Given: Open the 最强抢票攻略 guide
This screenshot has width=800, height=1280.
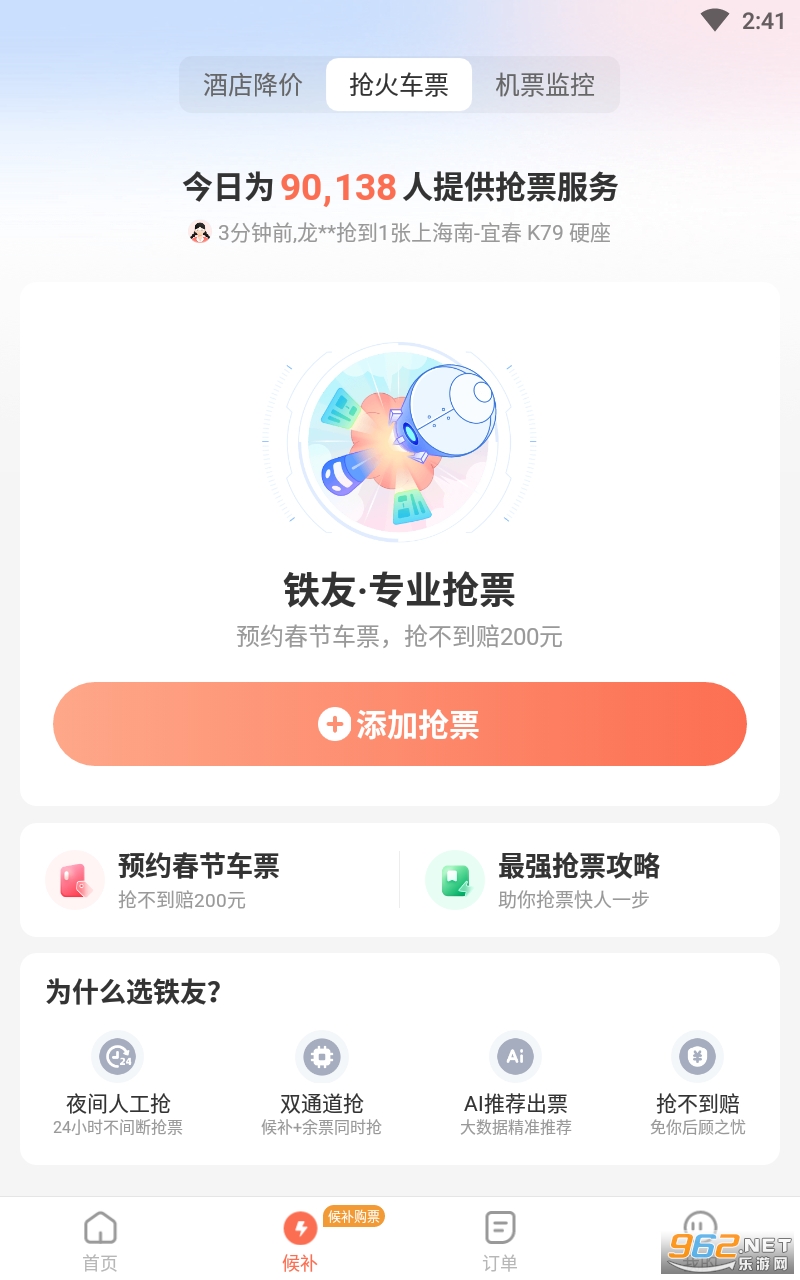Looking at the screenshot, I should (590, 880).
